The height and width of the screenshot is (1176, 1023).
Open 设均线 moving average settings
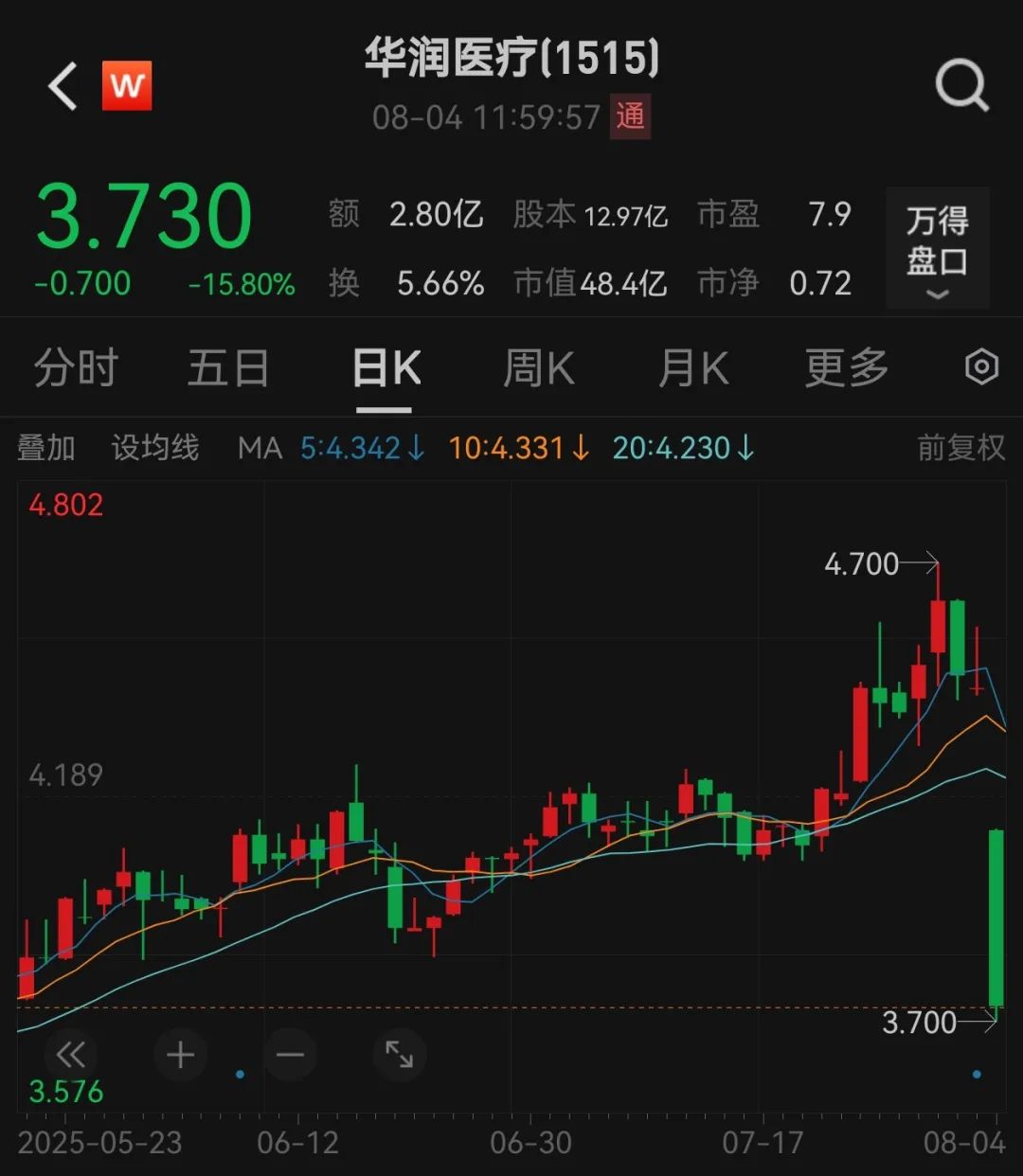point(155,448)
